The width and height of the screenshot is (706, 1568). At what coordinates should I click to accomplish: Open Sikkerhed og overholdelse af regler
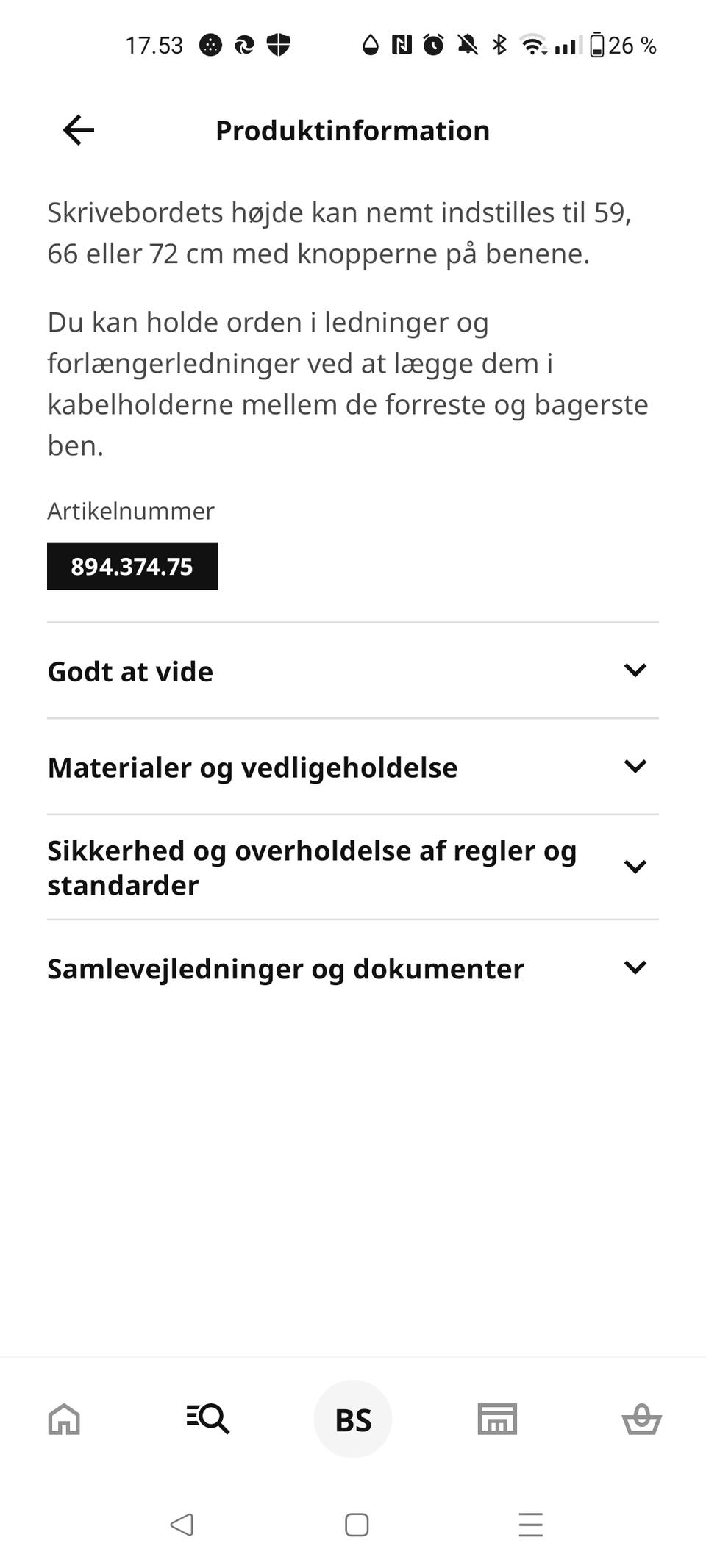353,867
